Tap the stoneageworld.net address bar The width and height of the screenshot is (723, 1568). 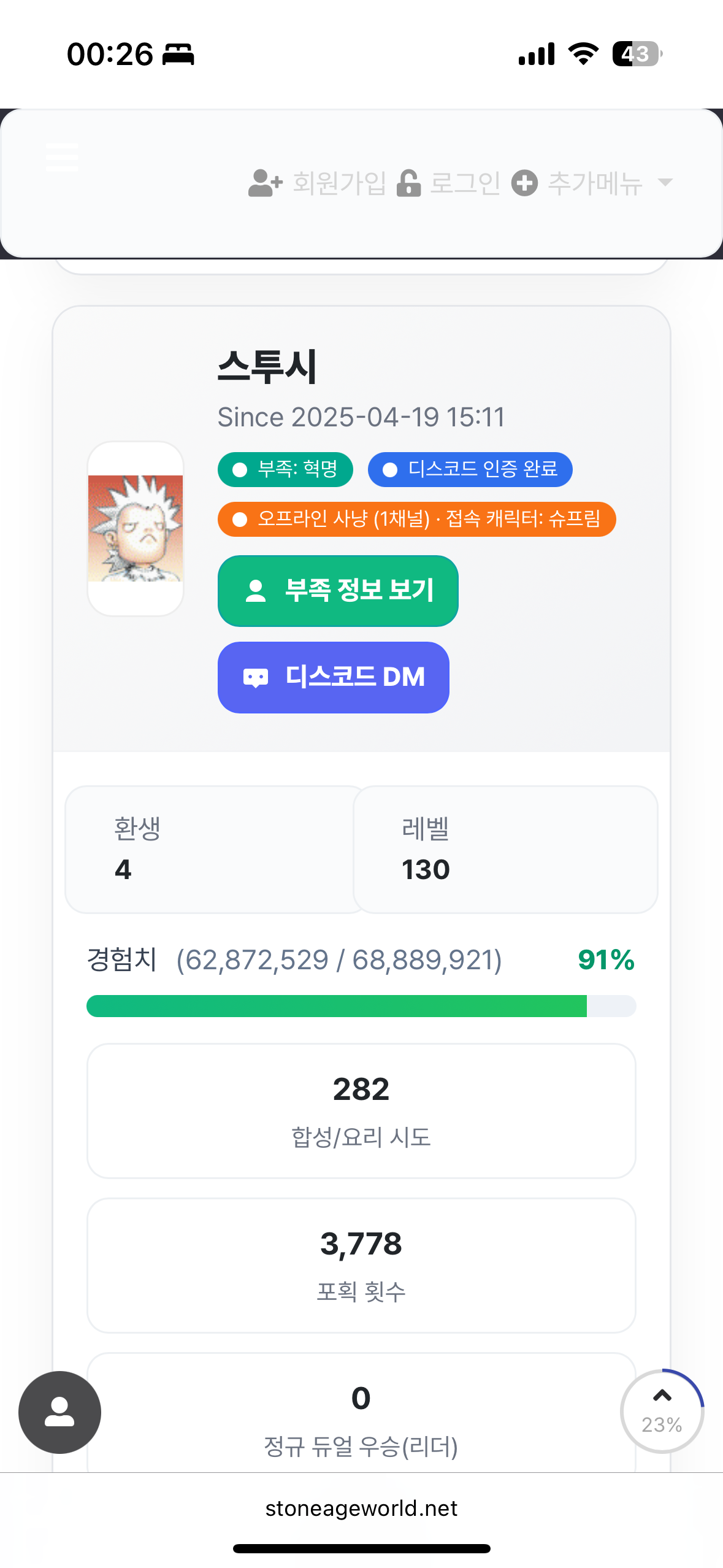361,1508
